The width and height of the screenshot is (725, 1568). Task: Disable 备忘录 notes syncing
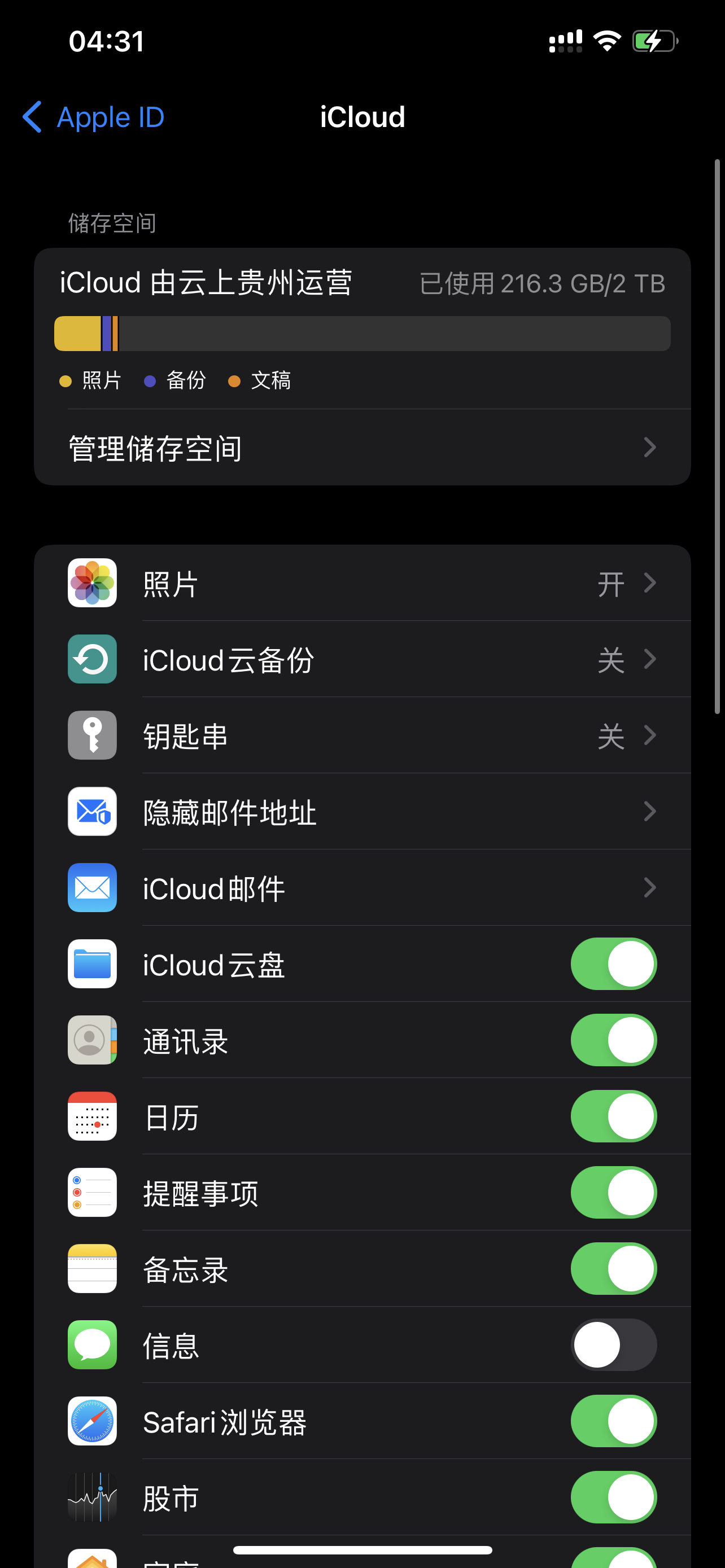(x=613, y=1268)
